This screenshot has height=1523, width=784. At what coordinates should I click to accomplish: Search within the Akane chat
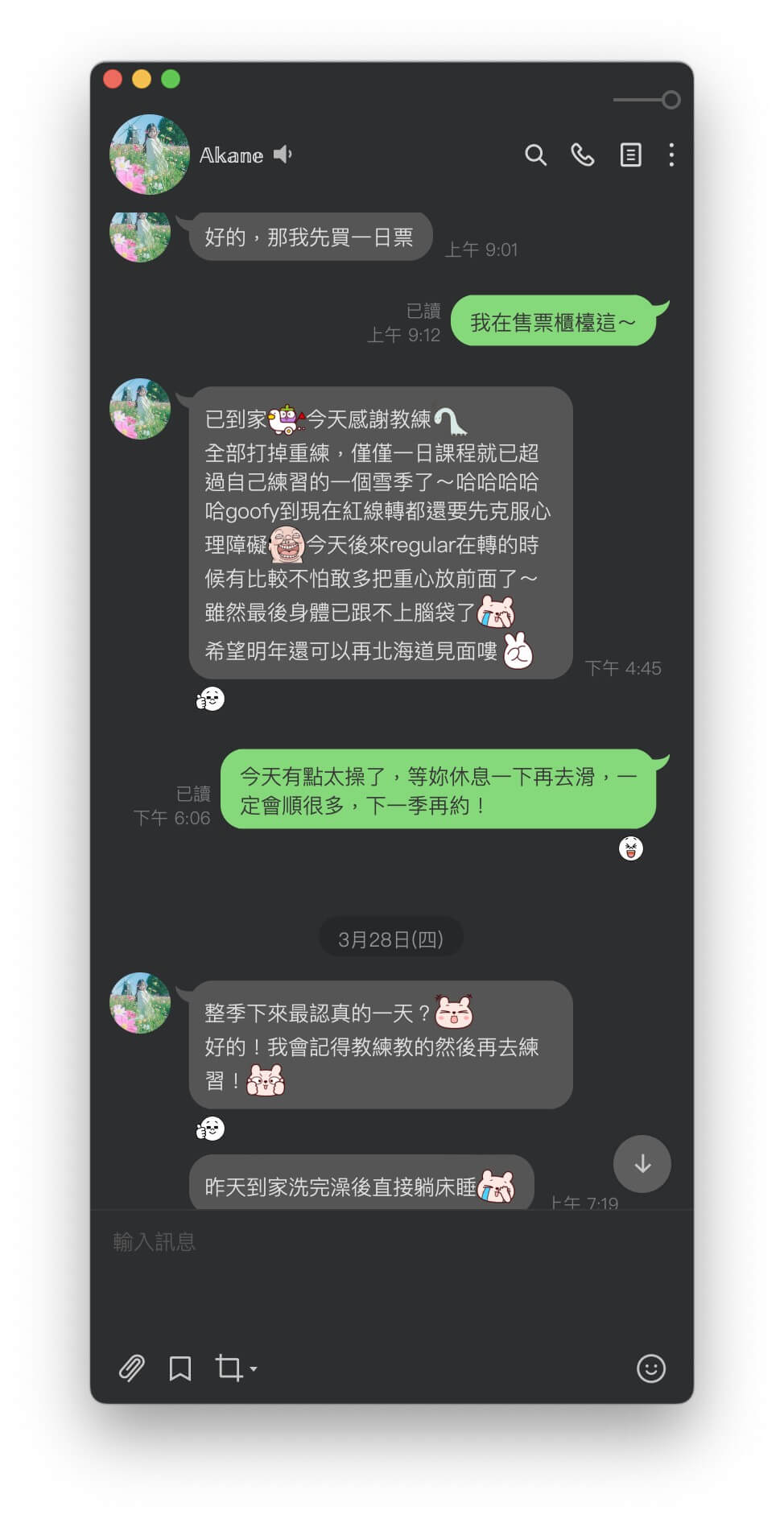[535, 155]
